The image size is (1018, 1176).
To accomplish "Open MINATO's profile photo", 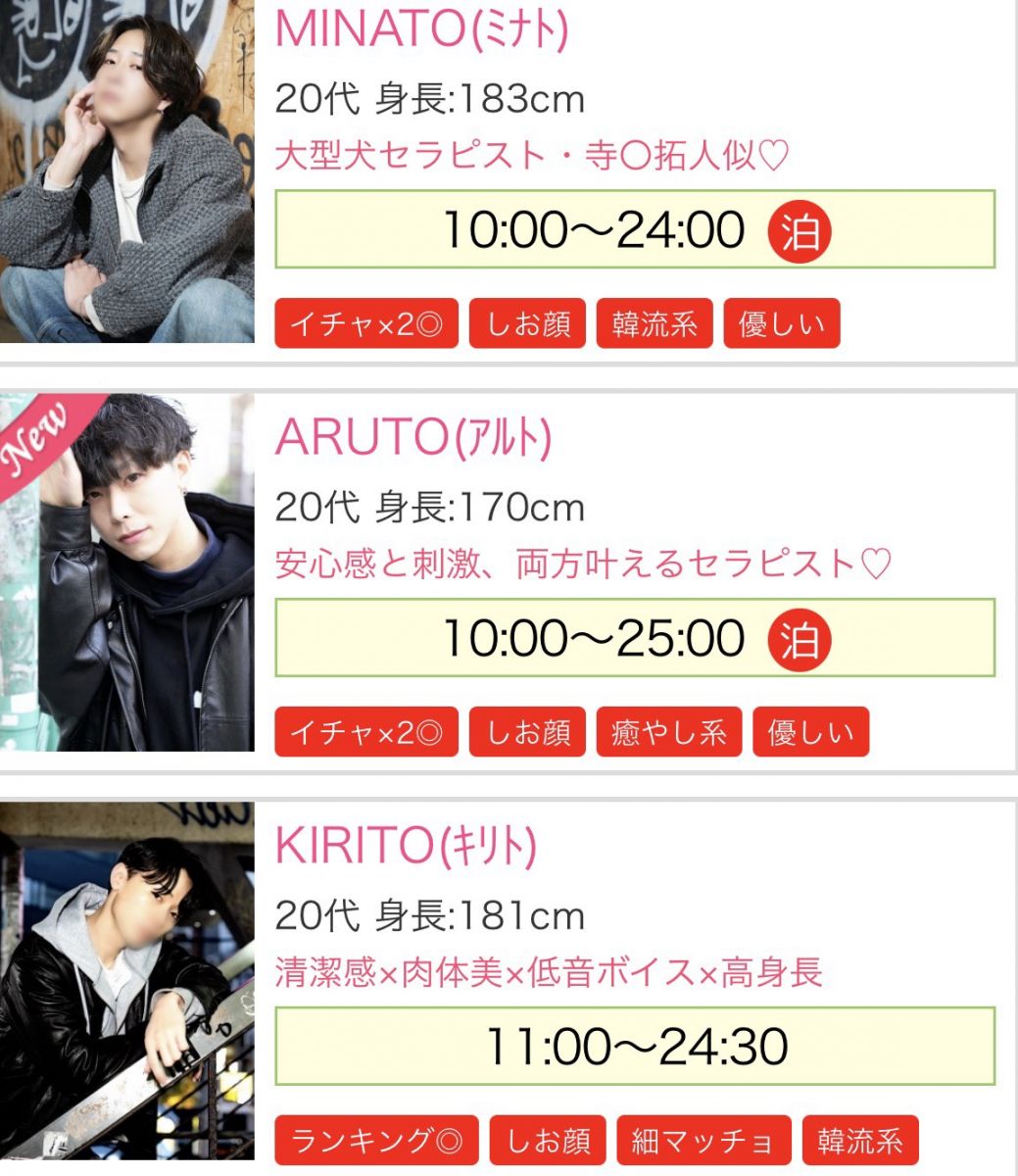I will tap(126, 171).
